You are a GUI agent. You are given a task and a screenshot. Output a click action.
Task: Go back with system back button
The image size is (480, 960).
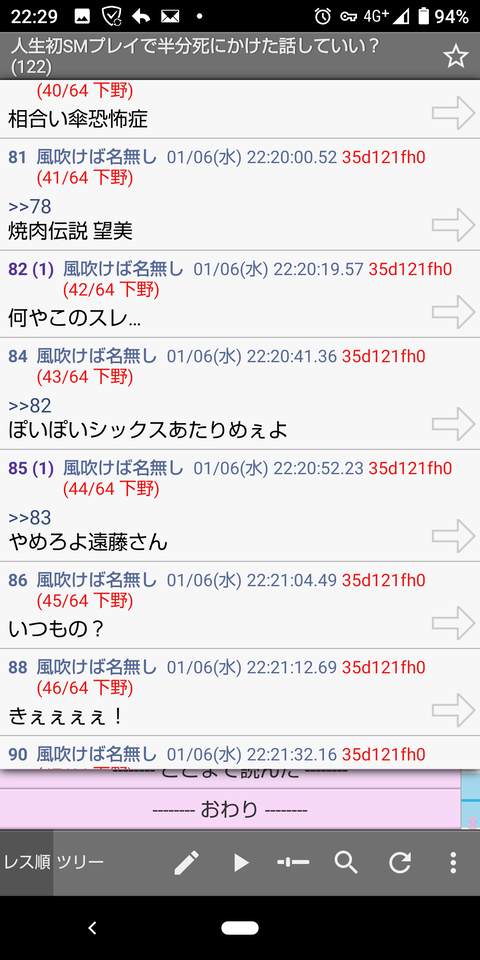point(92,928)
